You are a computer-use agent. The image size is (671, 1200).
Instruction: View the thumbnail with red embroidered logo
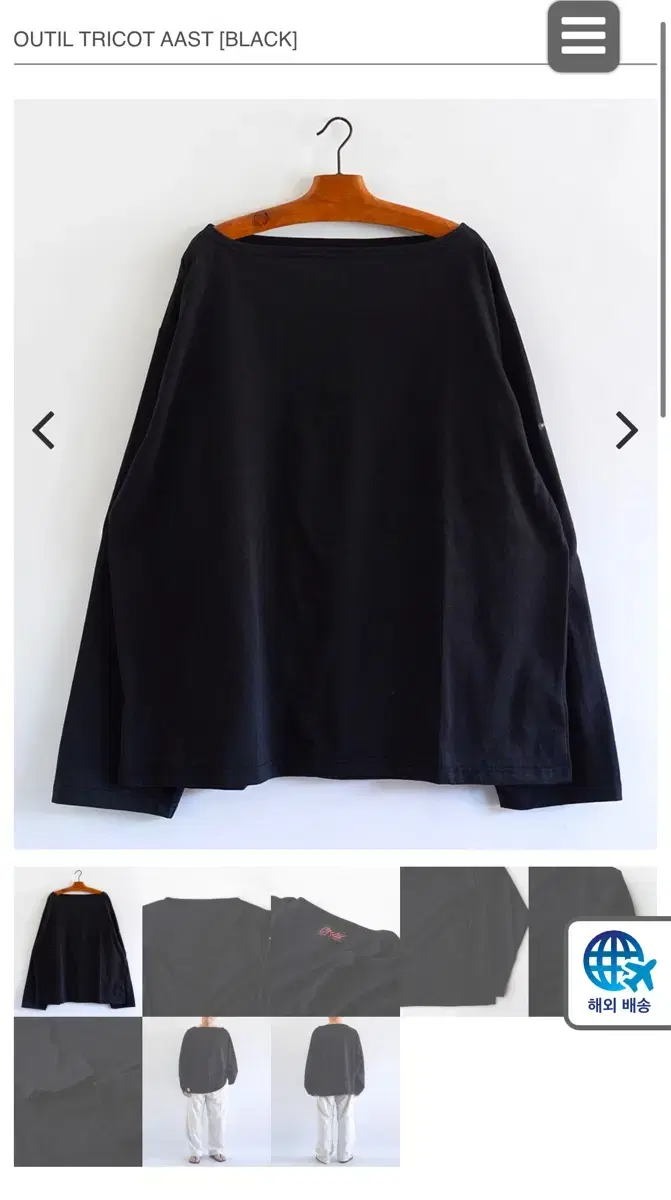pyautogui.click(x=335, y=941)
